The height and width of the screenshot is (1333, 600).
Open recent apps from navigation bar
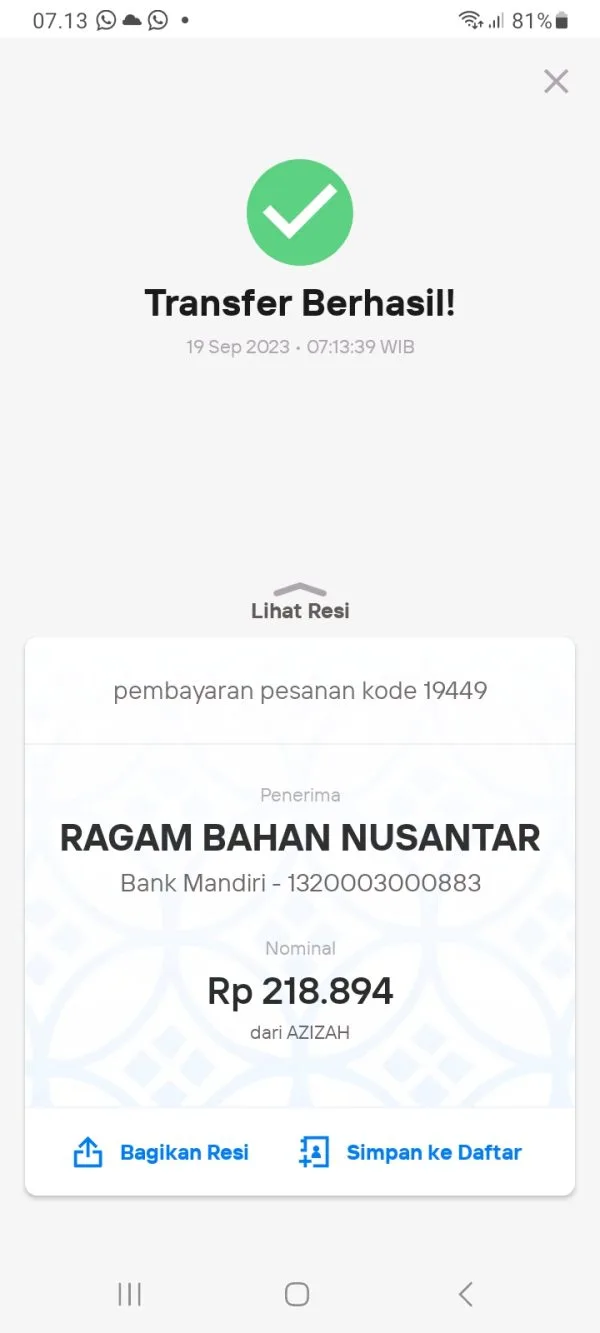point(129,1294)
